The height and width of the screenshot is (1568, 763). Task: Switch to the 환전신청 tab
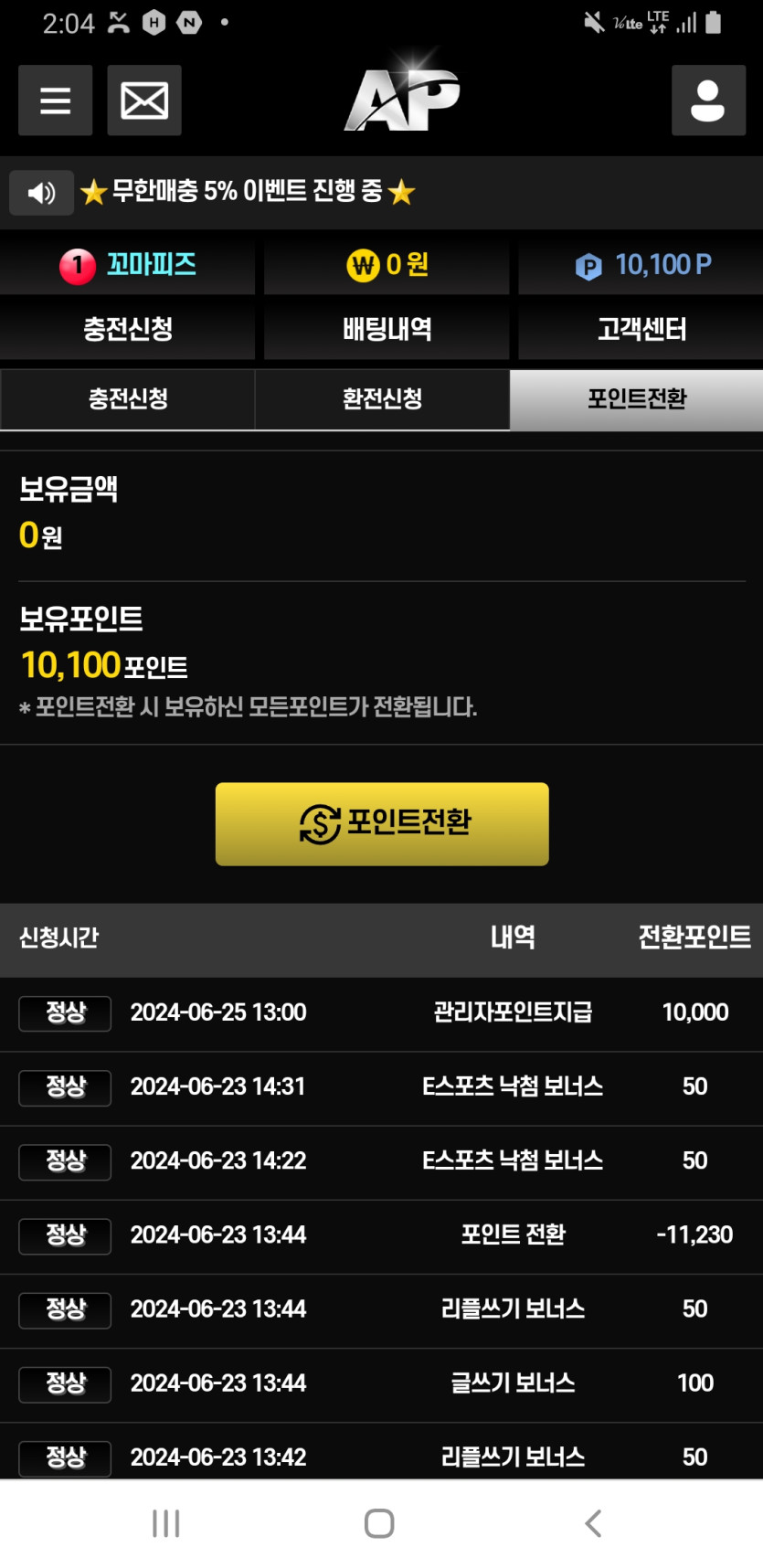coord(382,399)
